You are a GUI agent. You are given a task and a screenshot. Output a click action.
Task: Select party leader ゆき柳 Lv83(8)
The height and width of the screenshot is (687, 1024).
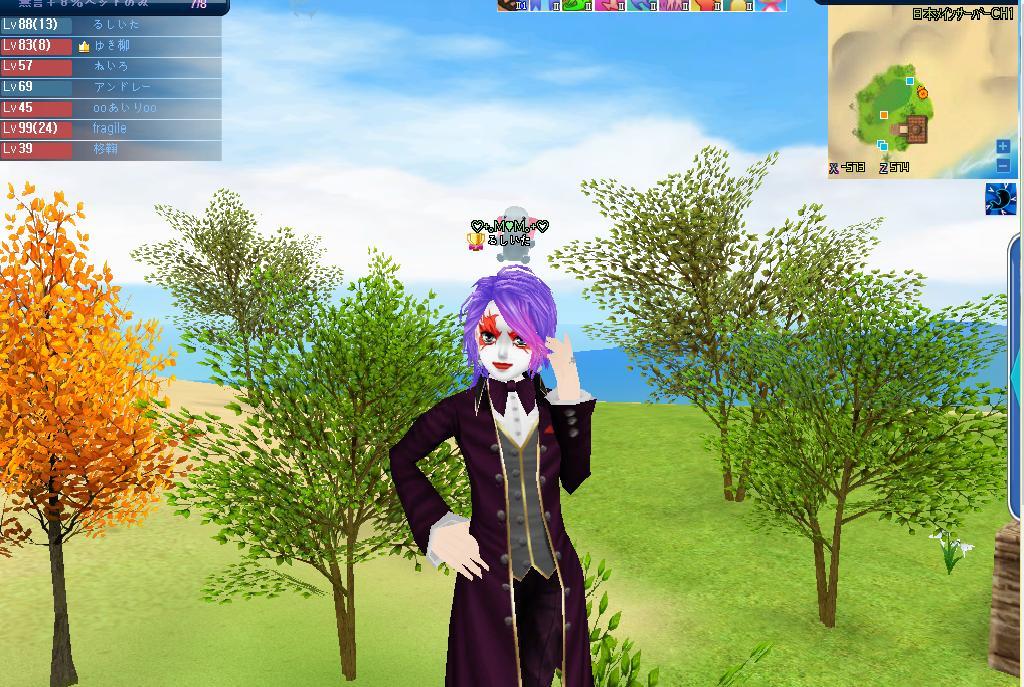(x=110, y=45)
